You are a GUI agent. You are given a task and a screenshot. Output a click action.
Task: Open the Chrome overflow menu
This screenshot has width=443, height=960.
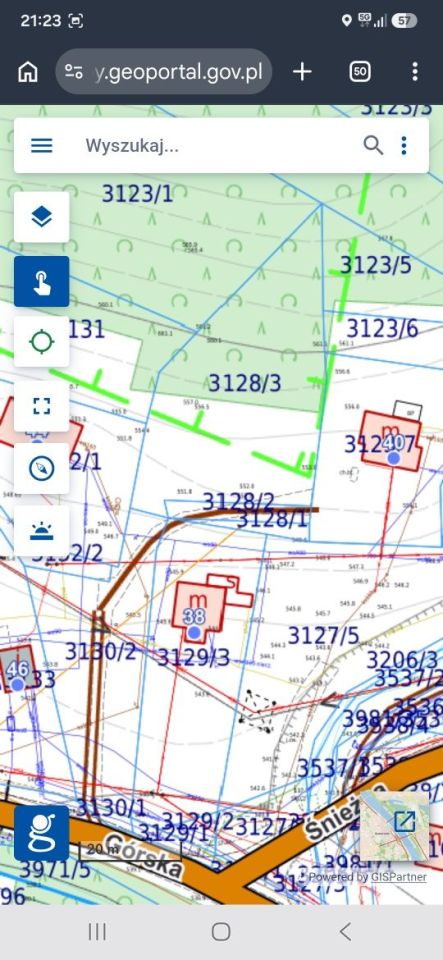[415, 72]
